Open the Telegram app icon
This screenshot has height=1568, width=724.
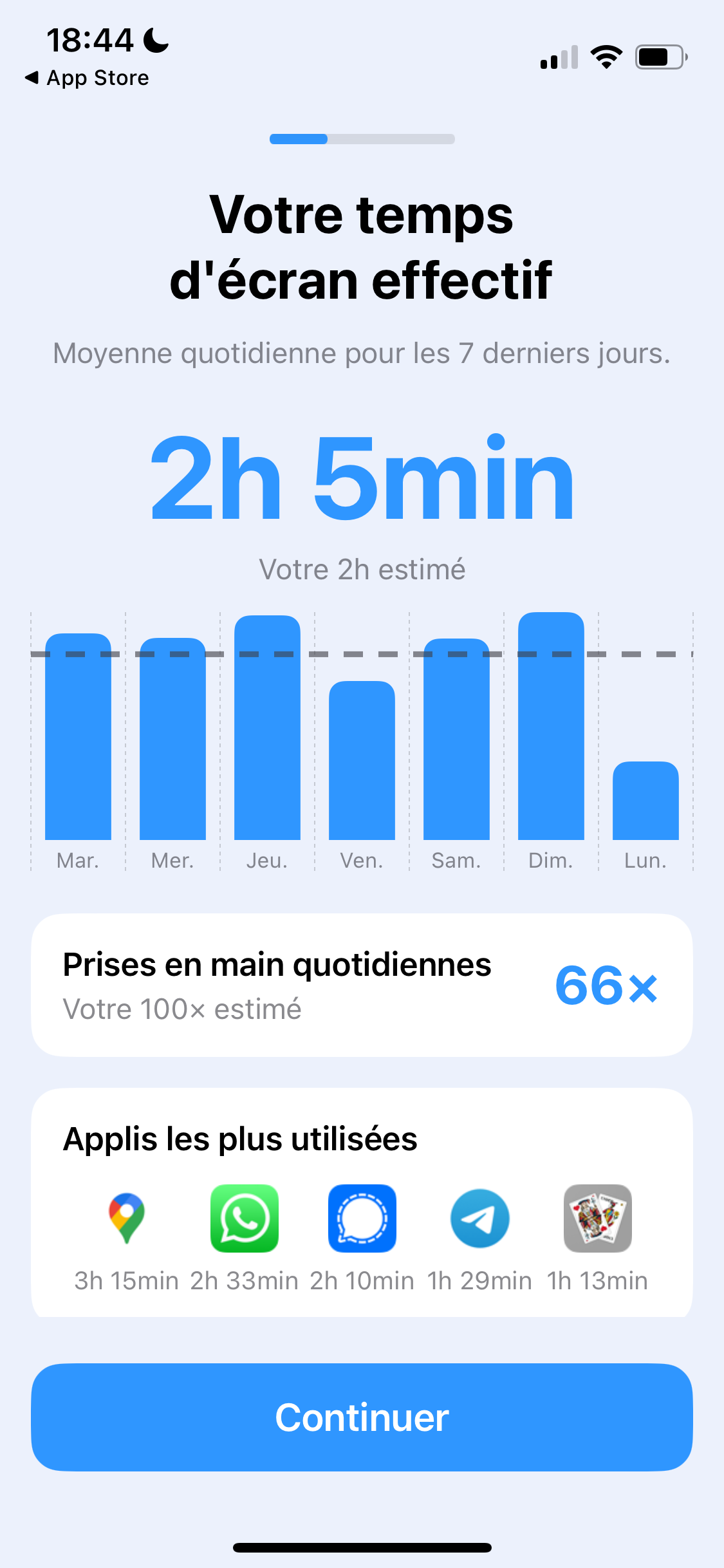479,1218
